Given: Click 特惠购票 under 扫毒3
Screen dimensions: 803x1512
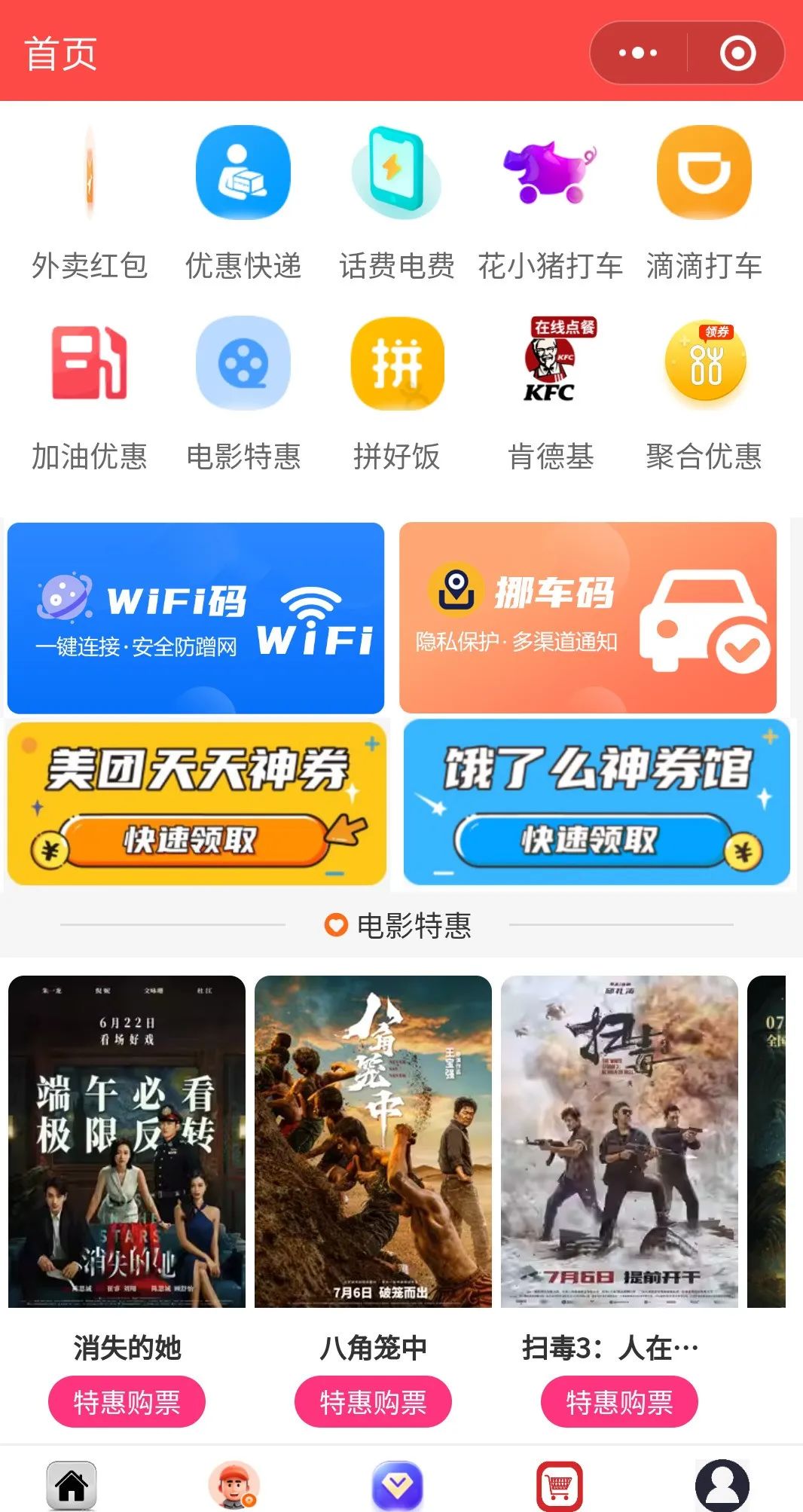Looking at the screenshot, I should click(x=618, y=1401).
